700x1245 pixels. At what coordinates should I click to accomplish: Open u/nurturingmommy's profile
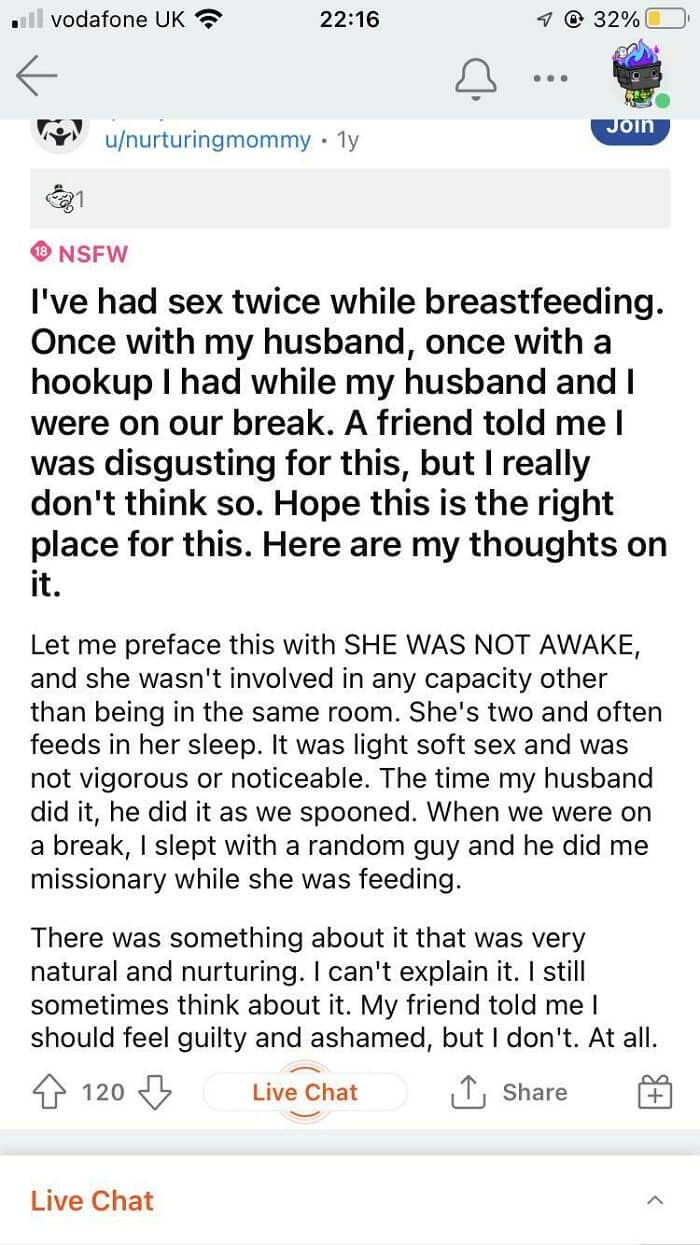coord(207,140)
